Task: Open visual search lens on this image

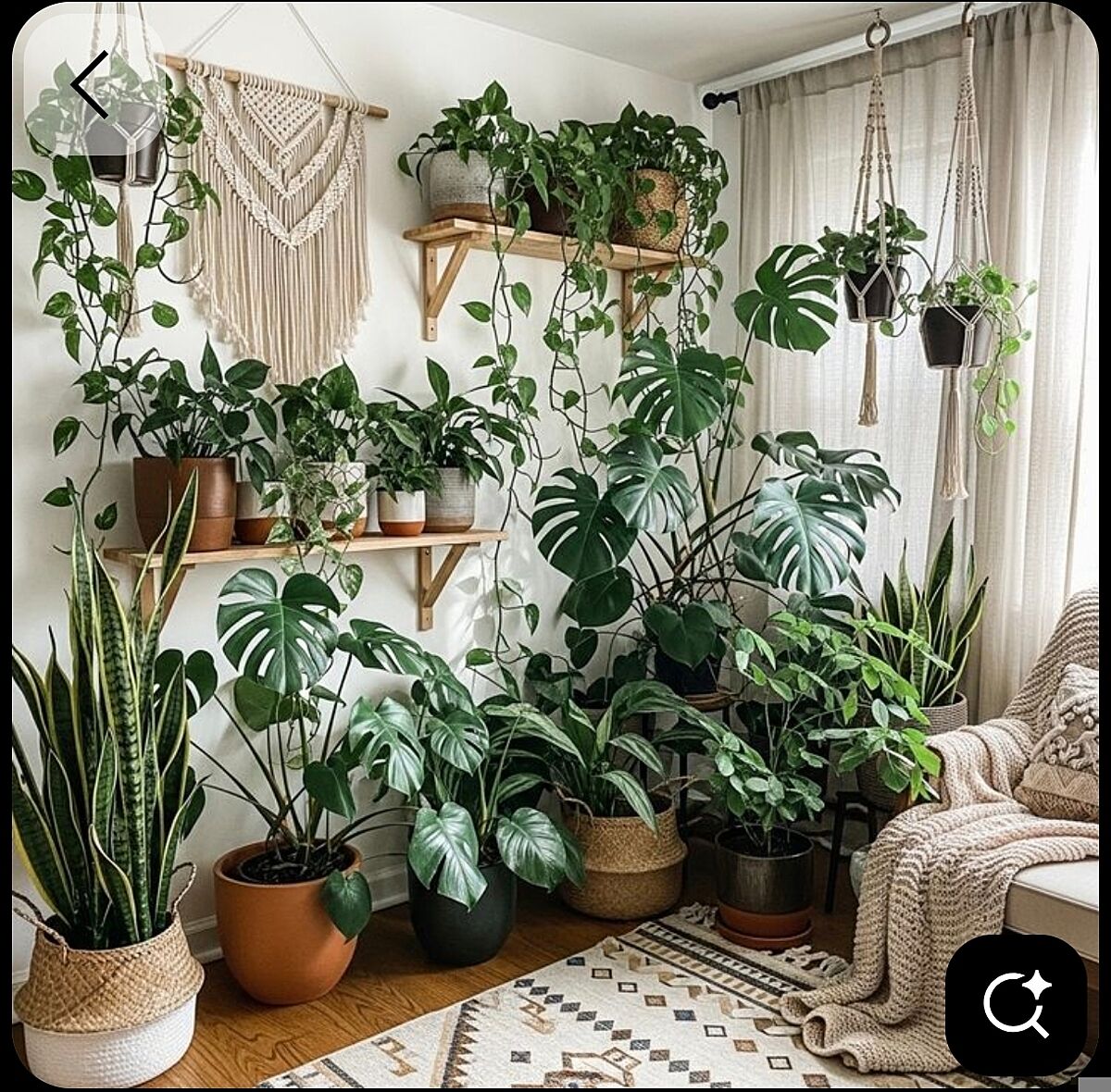Action: coord(1016,1006)
